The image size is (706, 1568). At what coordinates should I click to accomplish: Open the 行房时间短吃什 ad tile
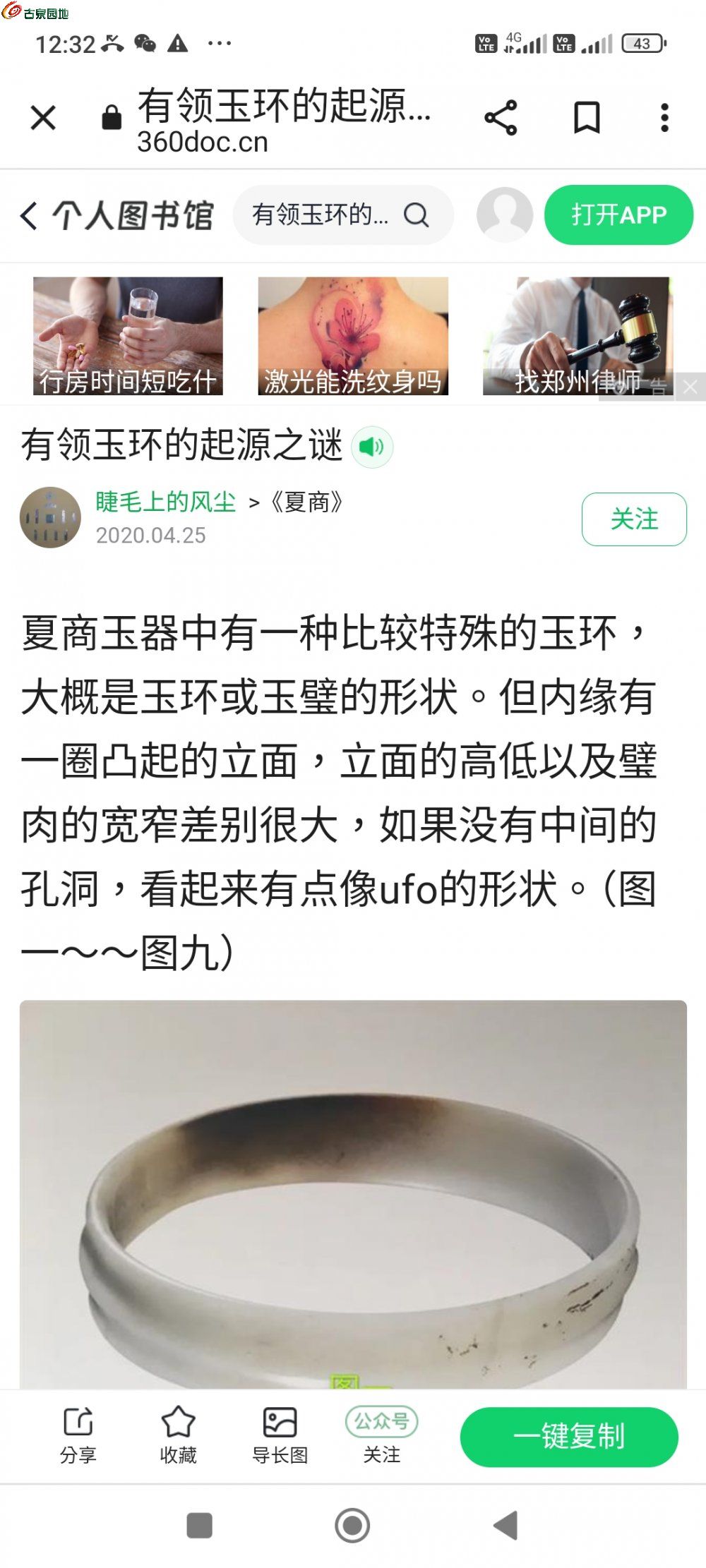(x=128, y=336)
